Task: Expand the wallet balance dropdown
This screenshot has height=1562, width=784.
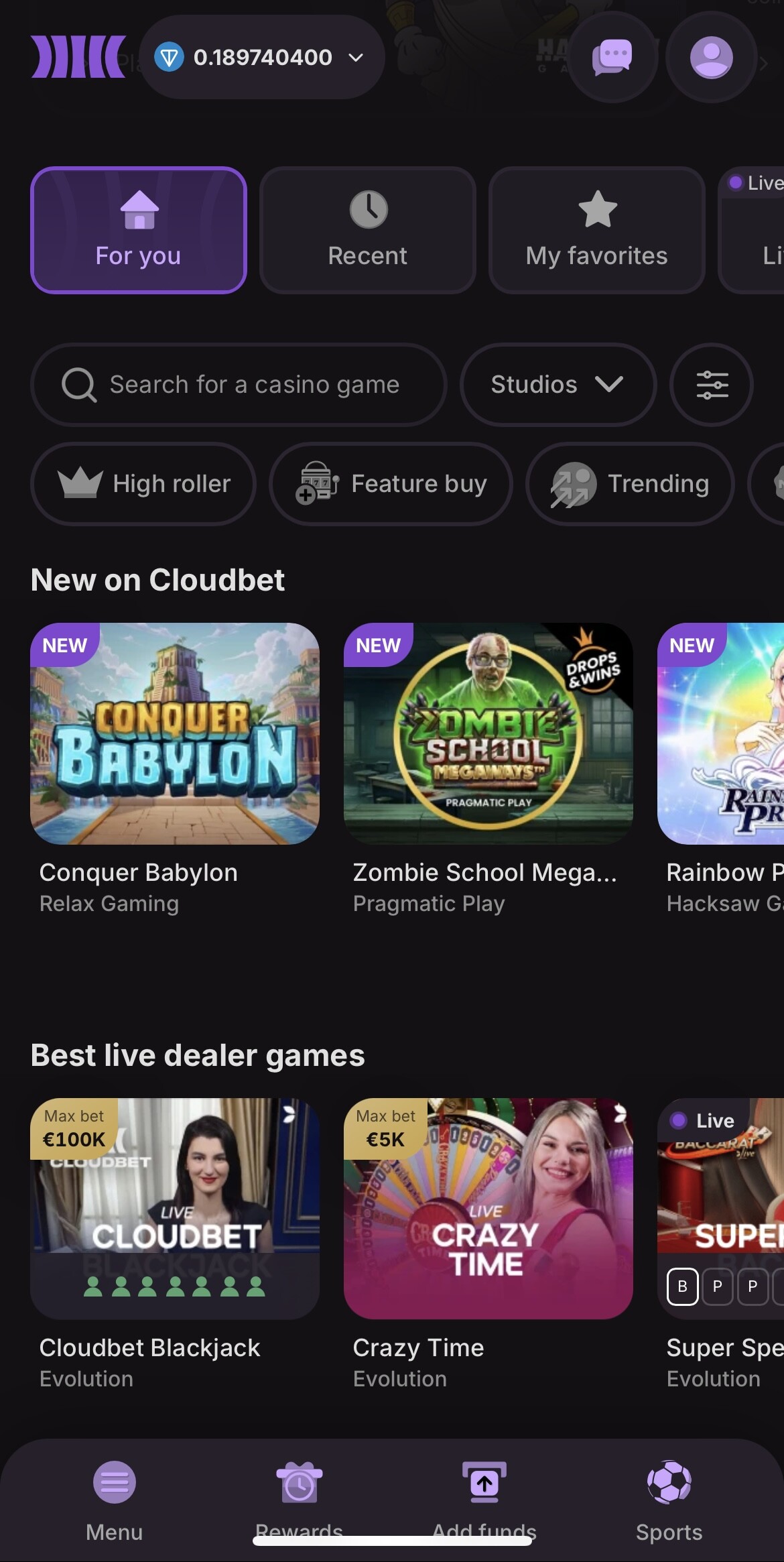Action: pos(262,57)
